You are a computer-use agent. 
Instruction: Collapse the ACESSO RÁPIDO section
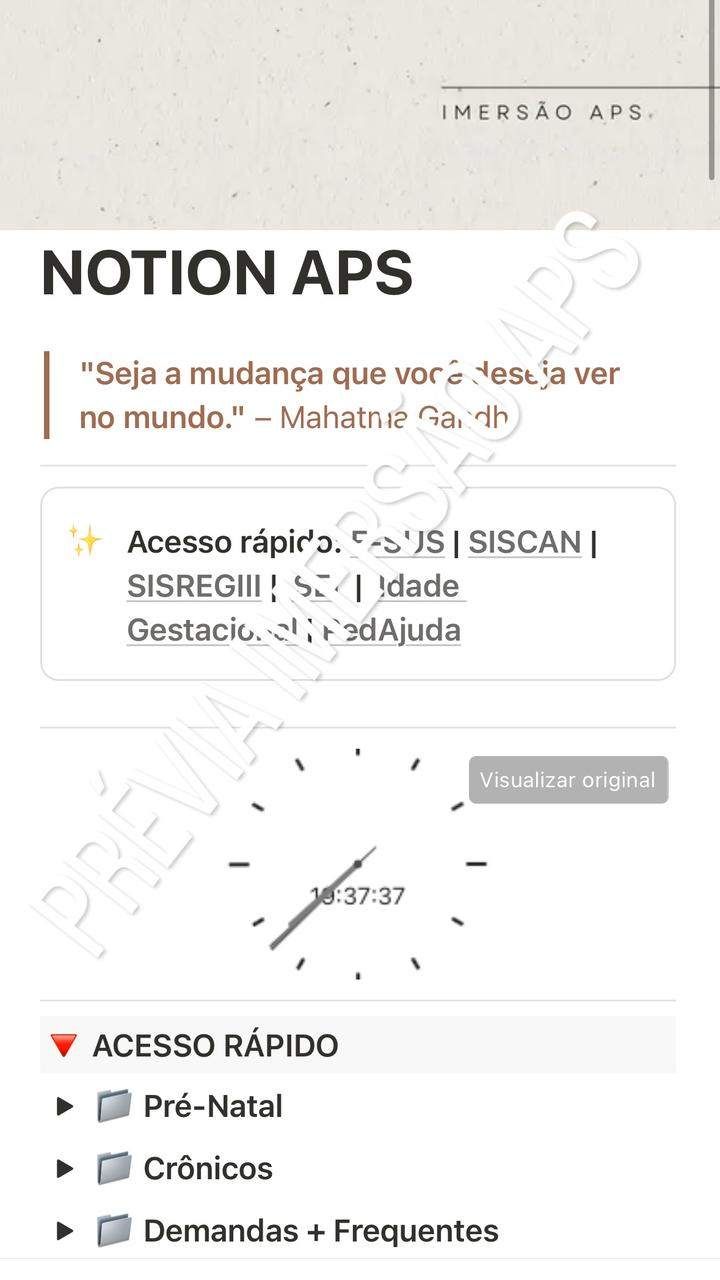coord(64,1046)
